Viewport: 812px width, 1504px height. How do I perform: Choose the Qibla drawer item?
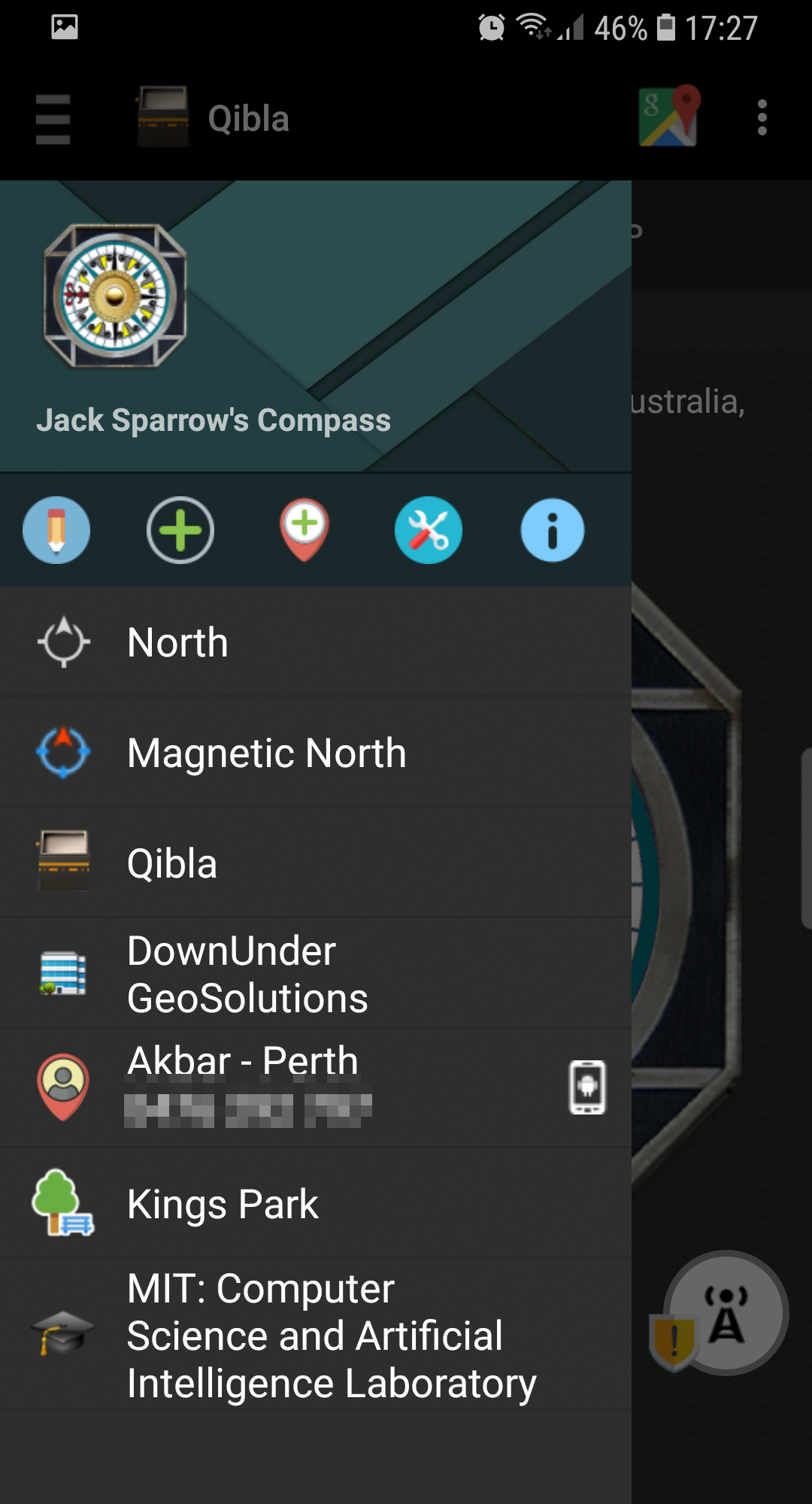[316, 863]
